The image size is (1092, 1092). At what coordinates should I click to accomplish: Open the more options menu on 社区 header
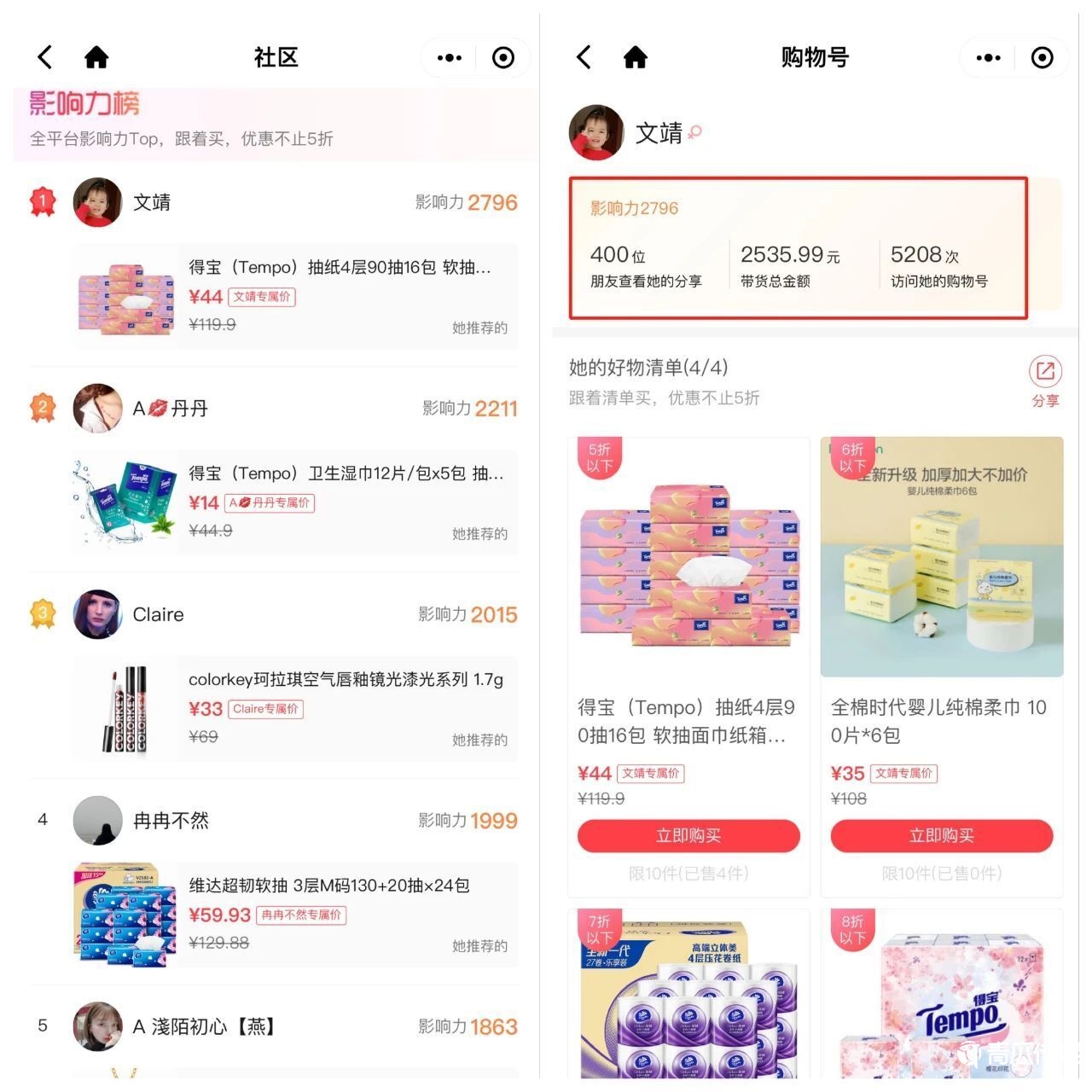[450, 58]
